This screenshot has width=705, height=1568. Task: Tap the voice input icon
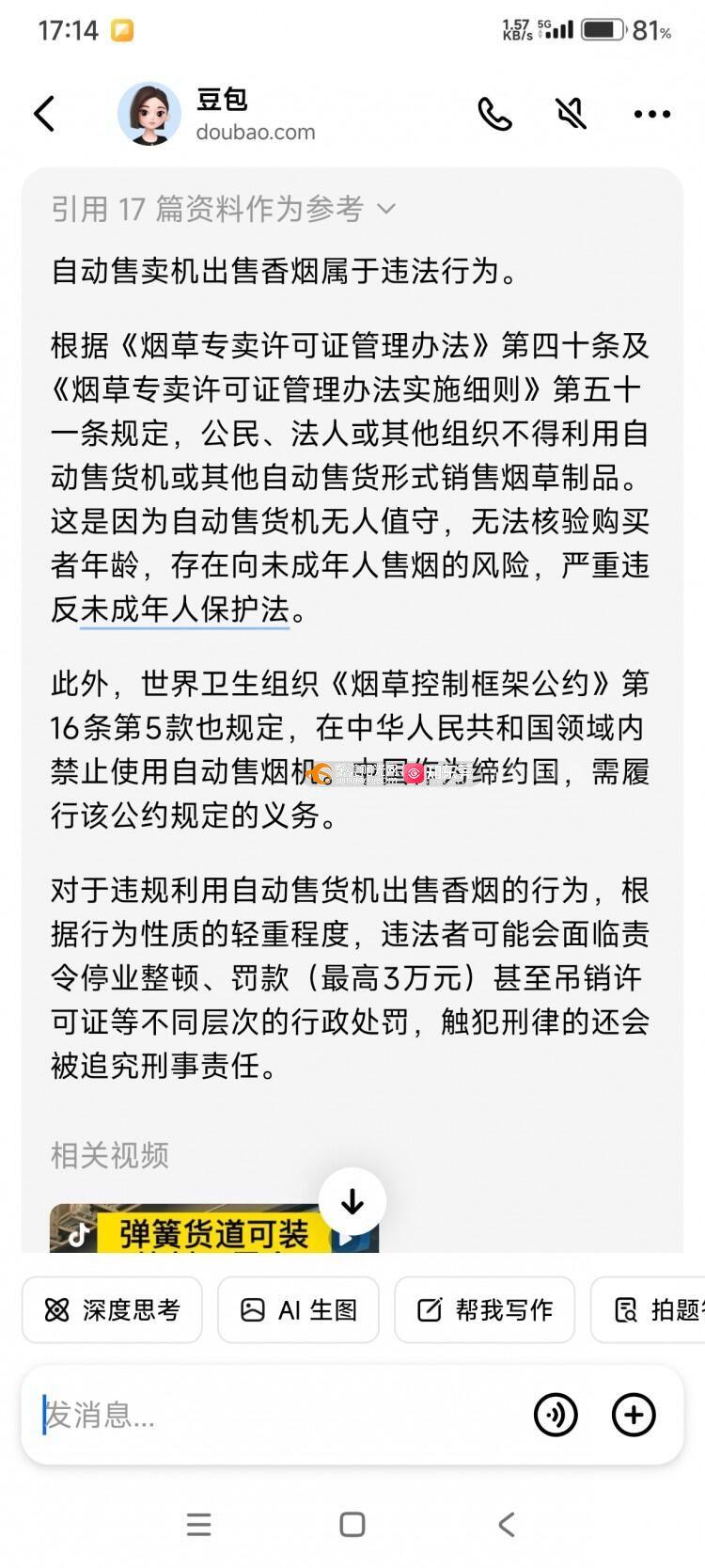click(556, 1414)
